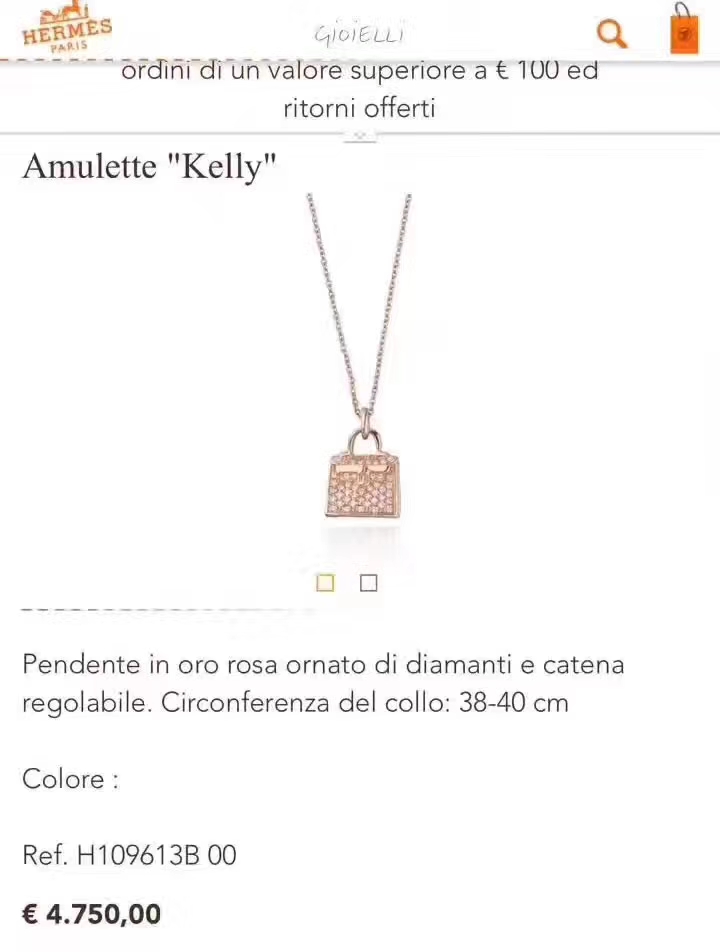
Task: Go to Hermès Paris home logo
Action: tap(66, 28)
